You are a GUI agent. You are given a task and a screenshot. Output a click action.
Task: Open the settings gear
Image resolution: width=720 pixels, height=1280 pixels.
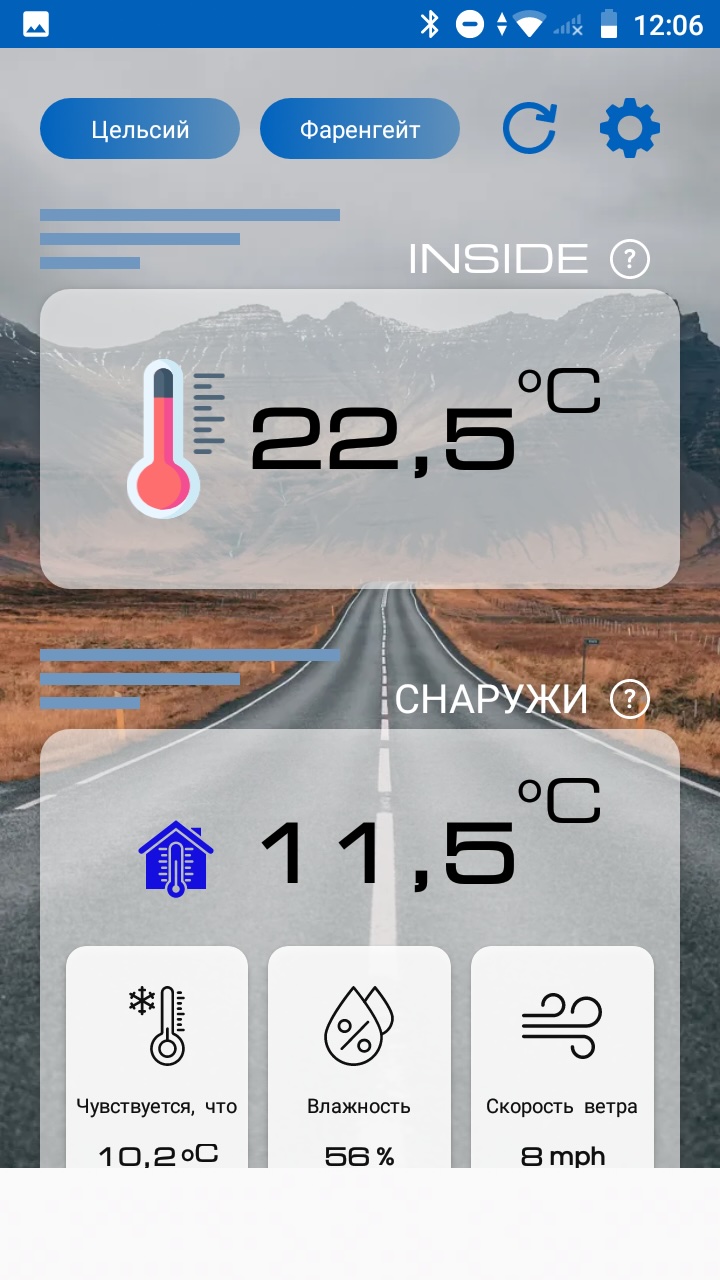pos(630,129)
